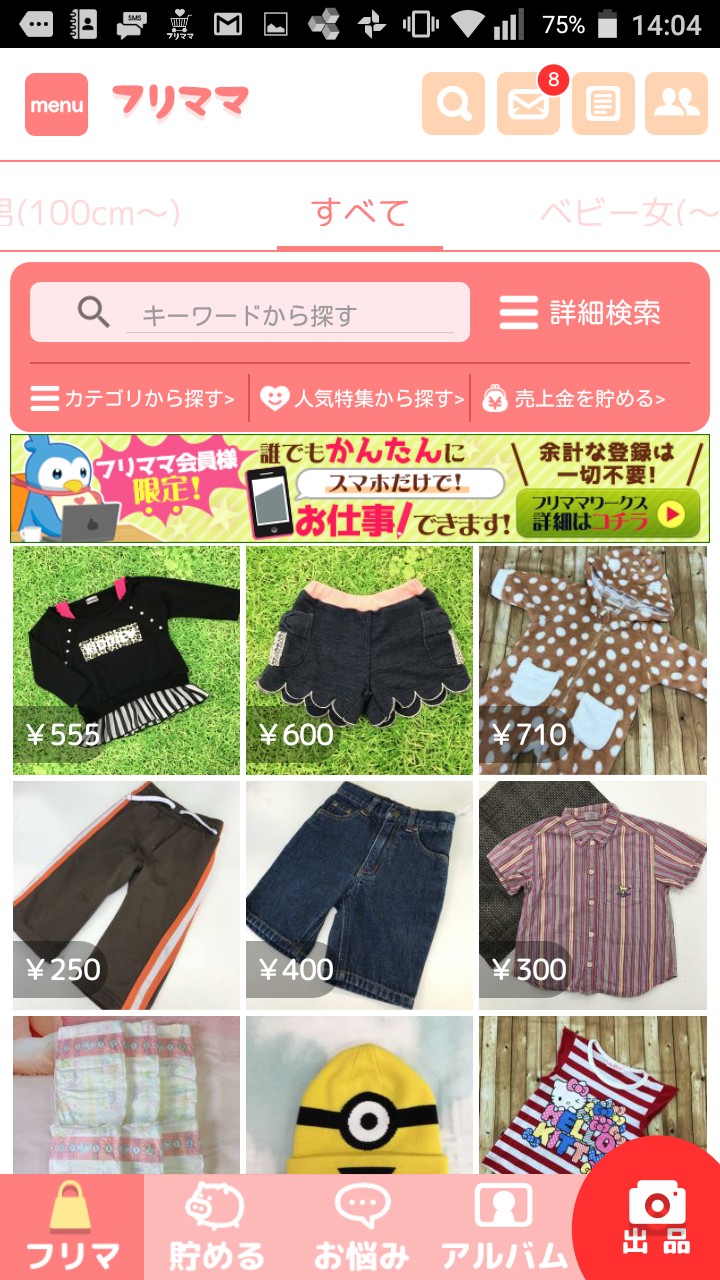Open 人気特集から探す
This screenshot has width=720, height=1280.
click(x=363, y=399)
